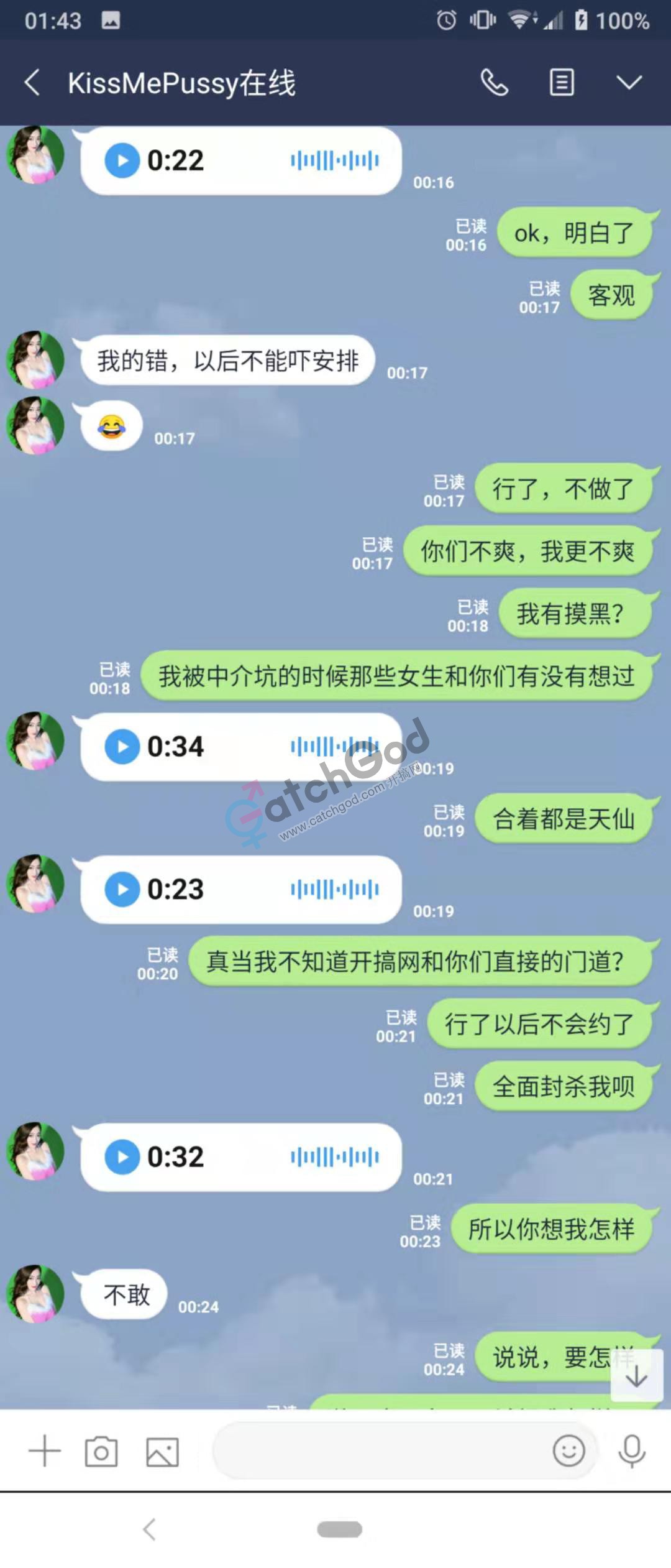Screen dimensions: 671x1568
Task: Open the image gallery picker
Action: click(x=162, y=1452)
